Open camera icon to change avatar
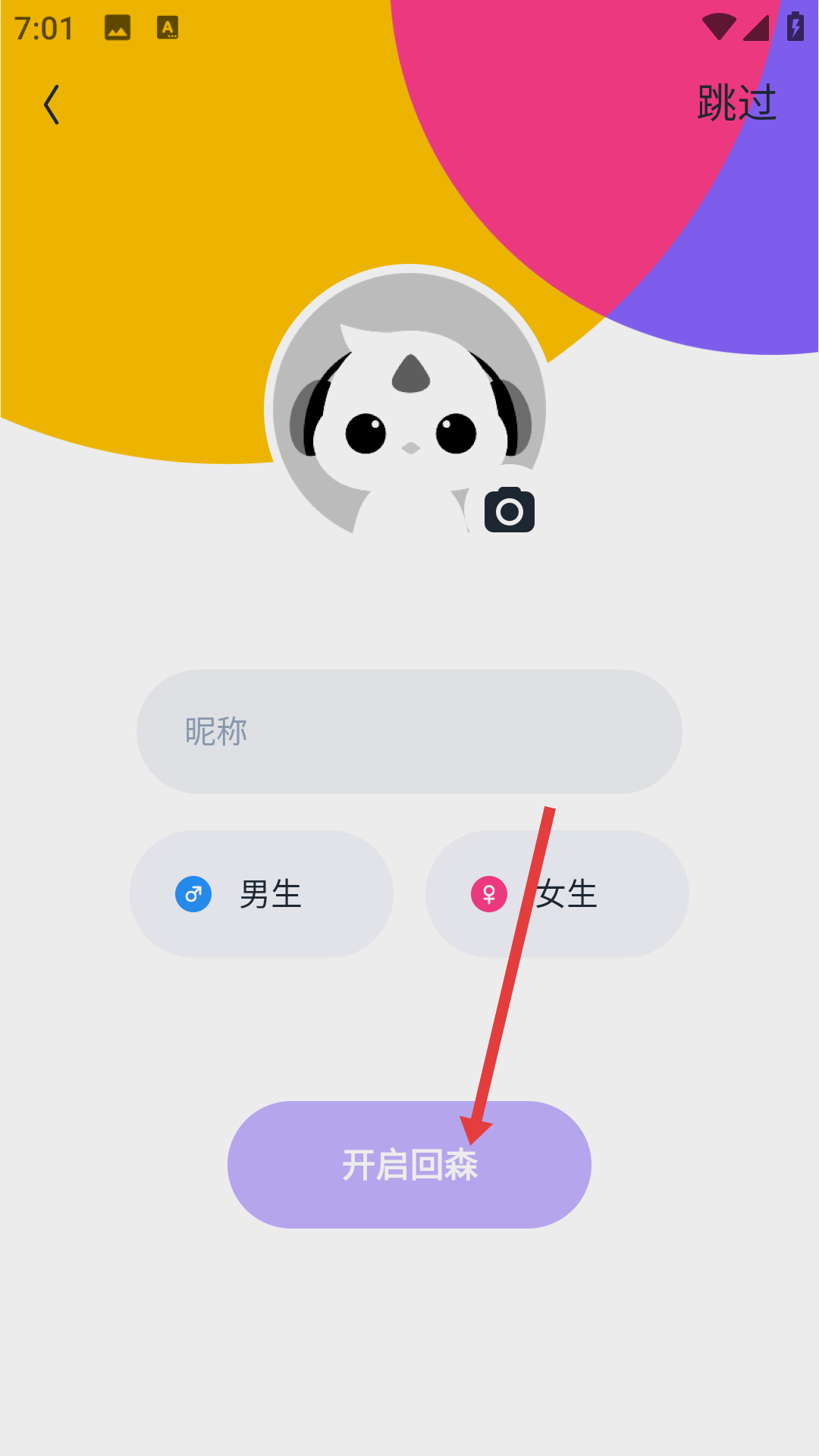The height and width of the screenshot is (1456, 819). (x=510, y=510)
